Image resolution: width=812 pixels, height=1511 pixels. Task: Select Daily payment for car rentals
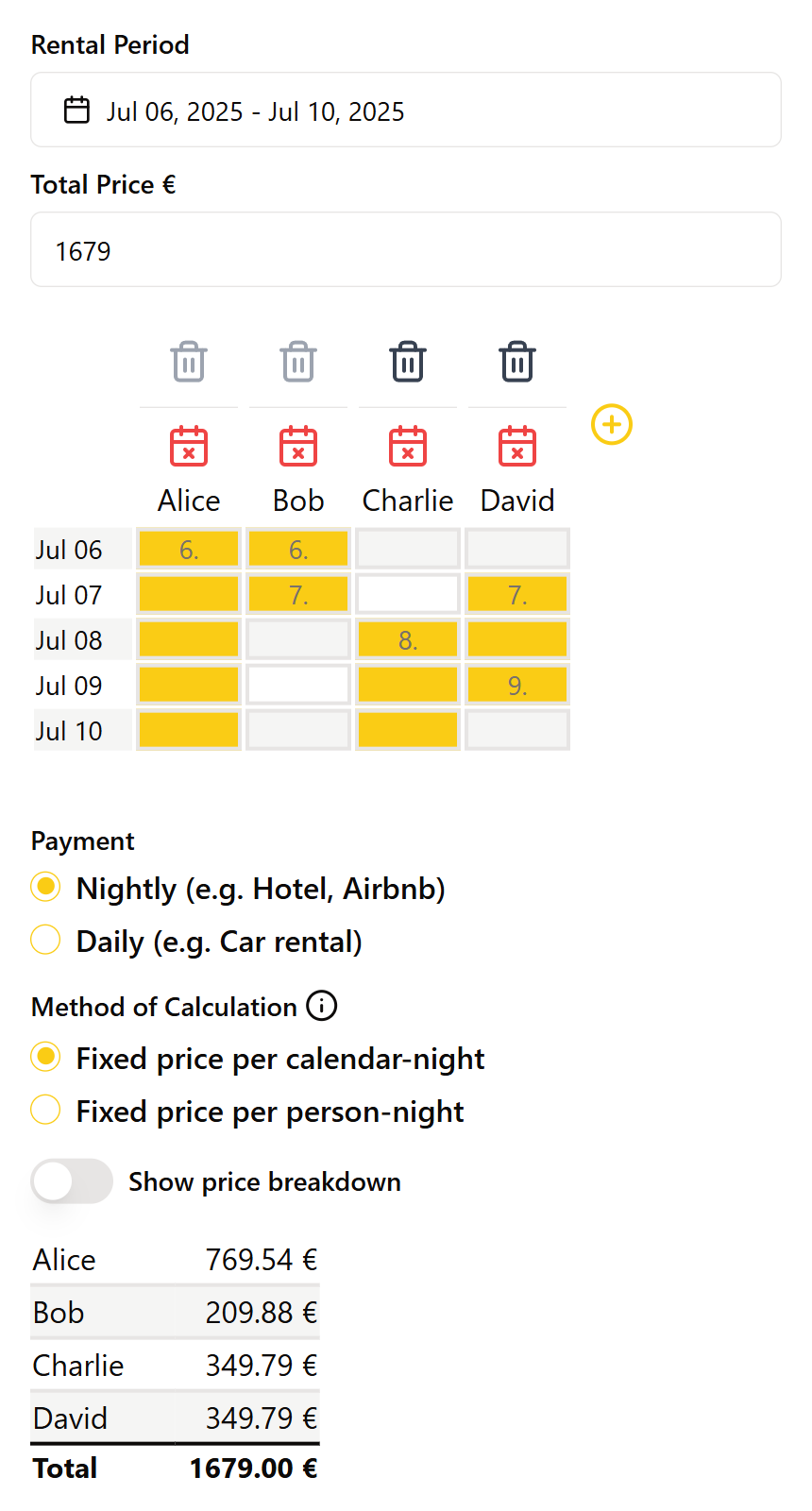coord(45,940)
